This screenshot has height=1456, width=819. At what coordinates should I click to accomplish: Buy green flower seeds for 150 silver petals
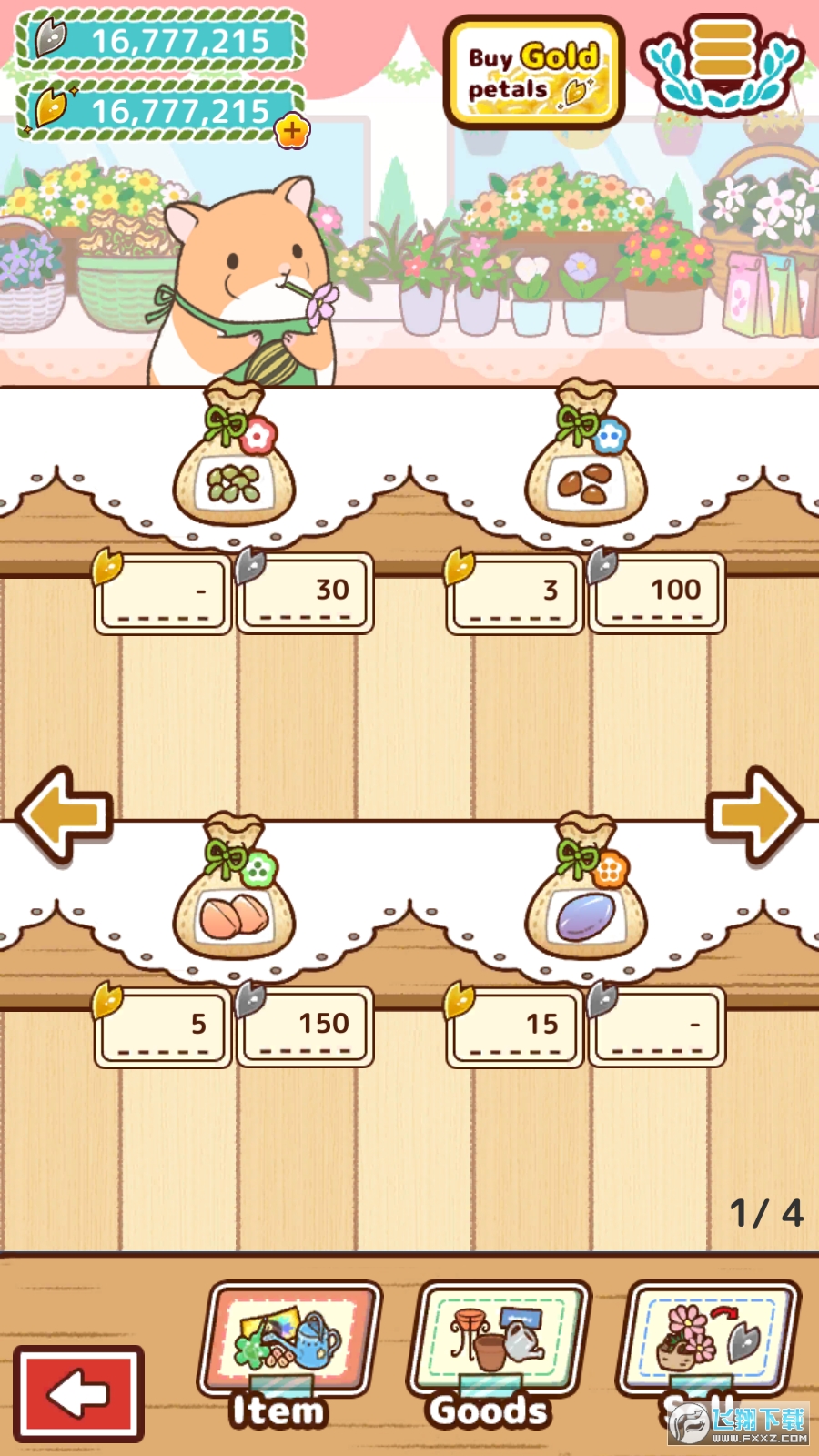[x=306, y=1026]
